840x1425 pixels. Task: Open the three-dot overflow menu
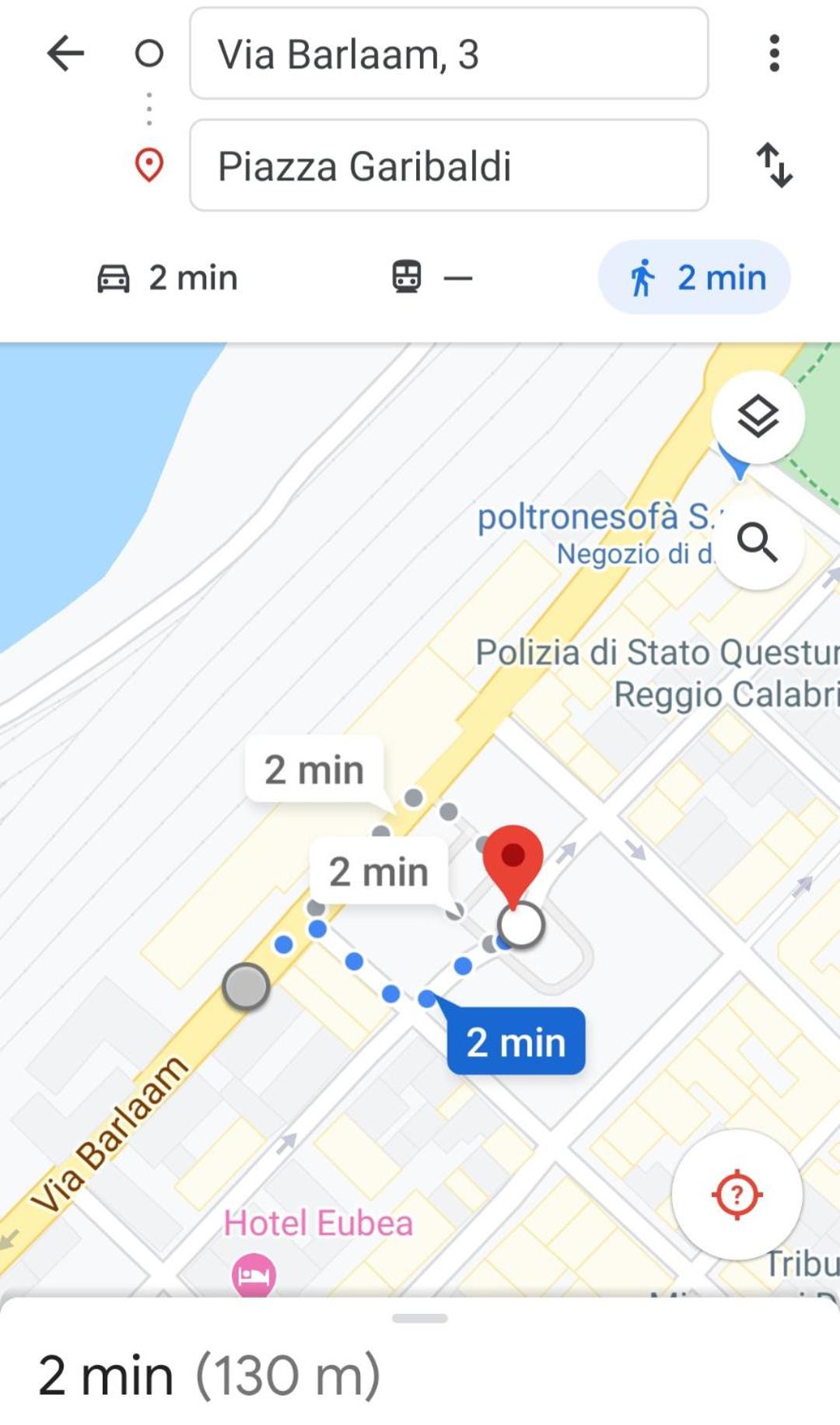point(774,54)
